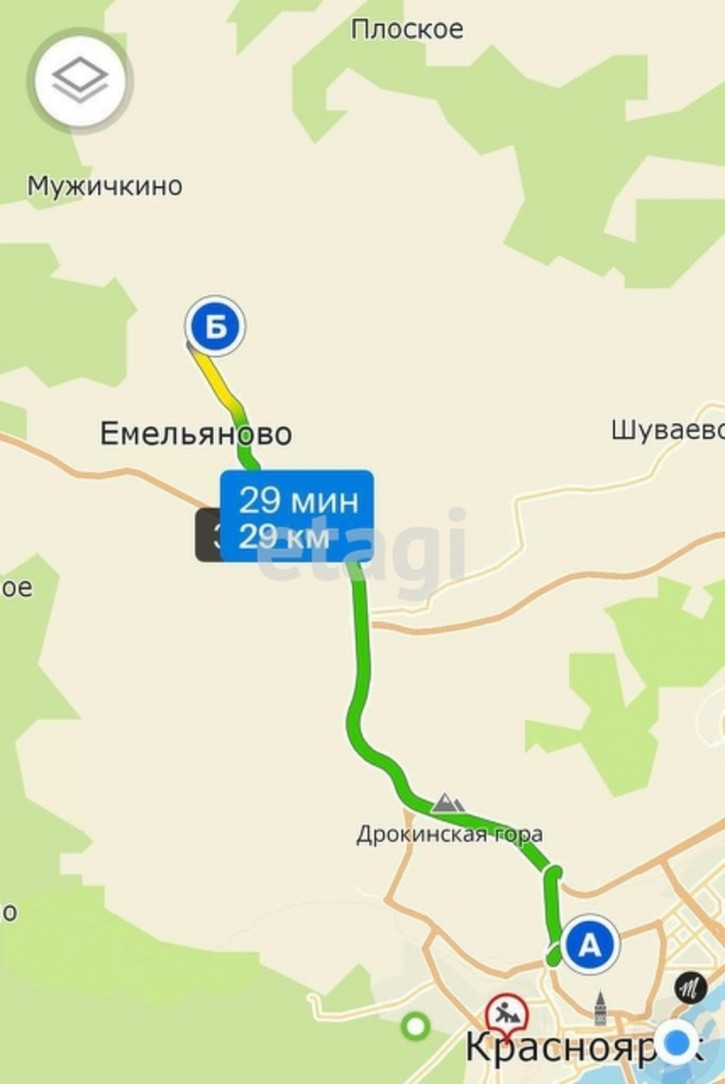Open the road works warning icon
725x1084 pixels.
[x=508, y=1014]
